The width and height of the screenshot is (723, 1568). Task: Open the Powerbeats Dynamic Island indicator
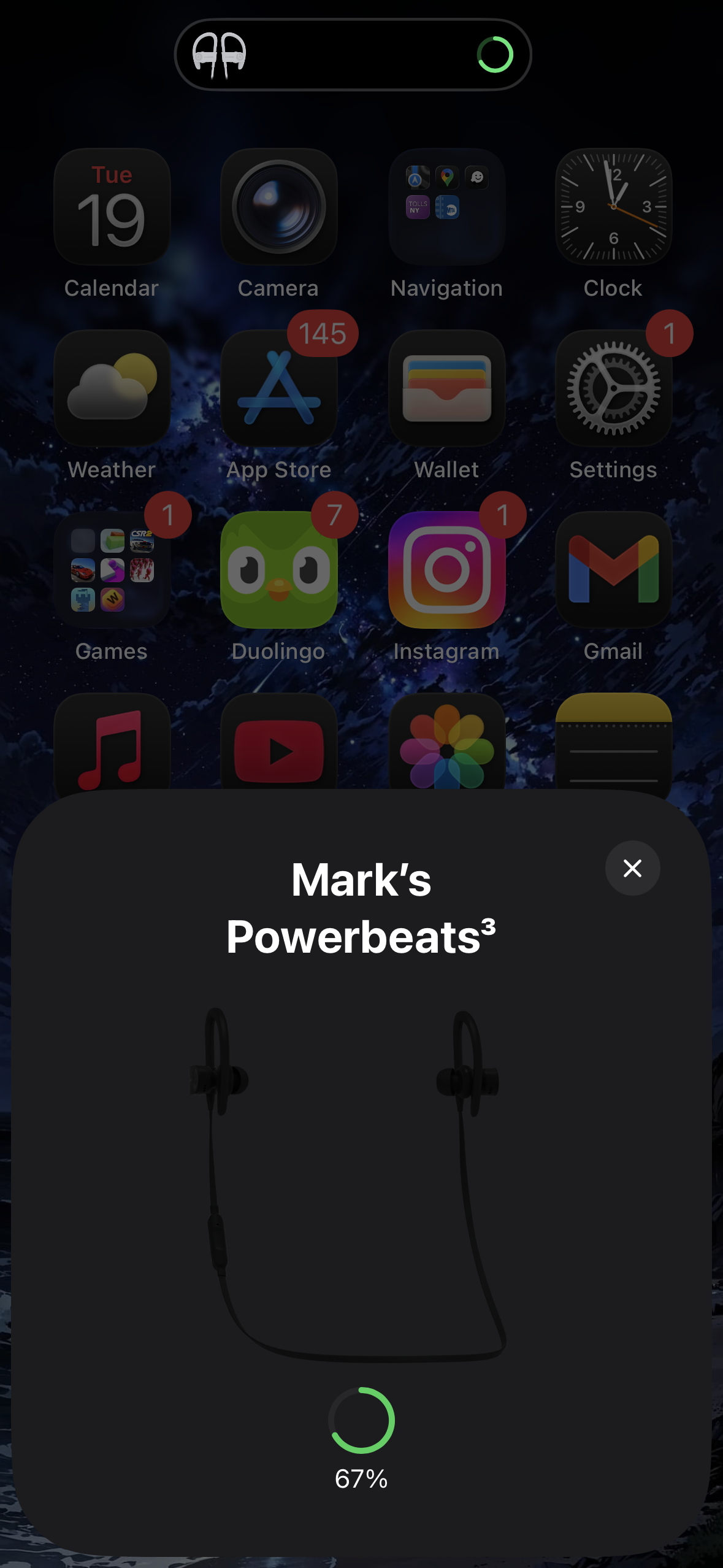point(353,55)
